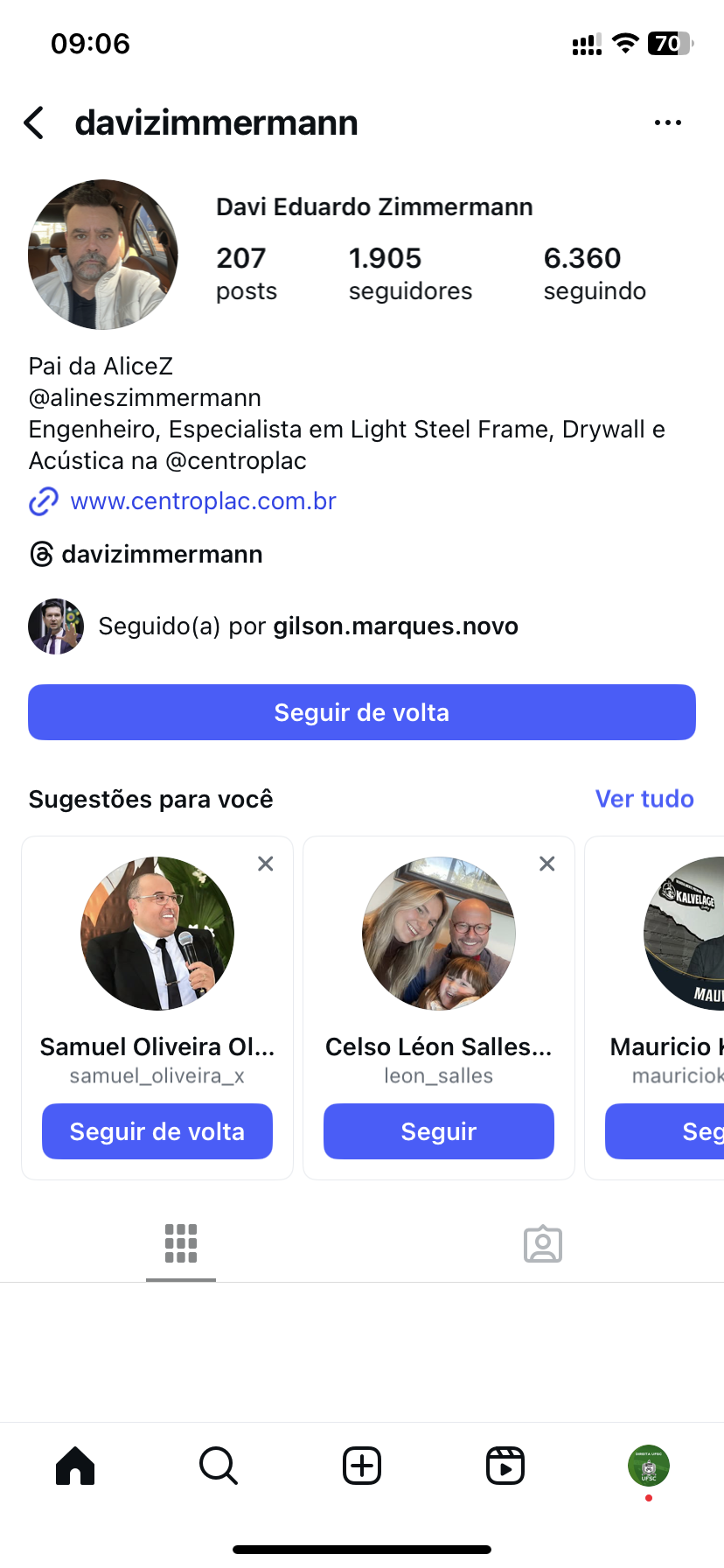Go to the home feed tab
The width and height of the screenshot is (724, 1568).
[x=75, y=1466]
